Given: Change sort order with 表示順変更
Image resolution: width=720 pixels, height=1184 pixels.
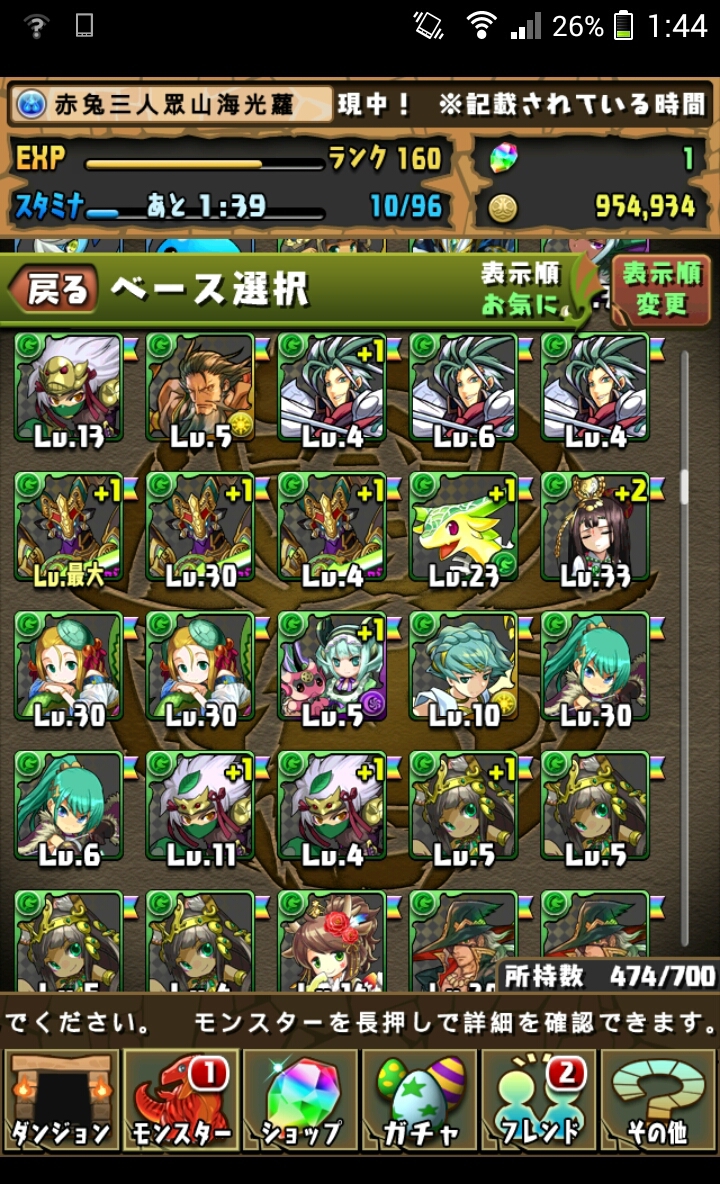Looking at the screenshot, I should [661, 289].
